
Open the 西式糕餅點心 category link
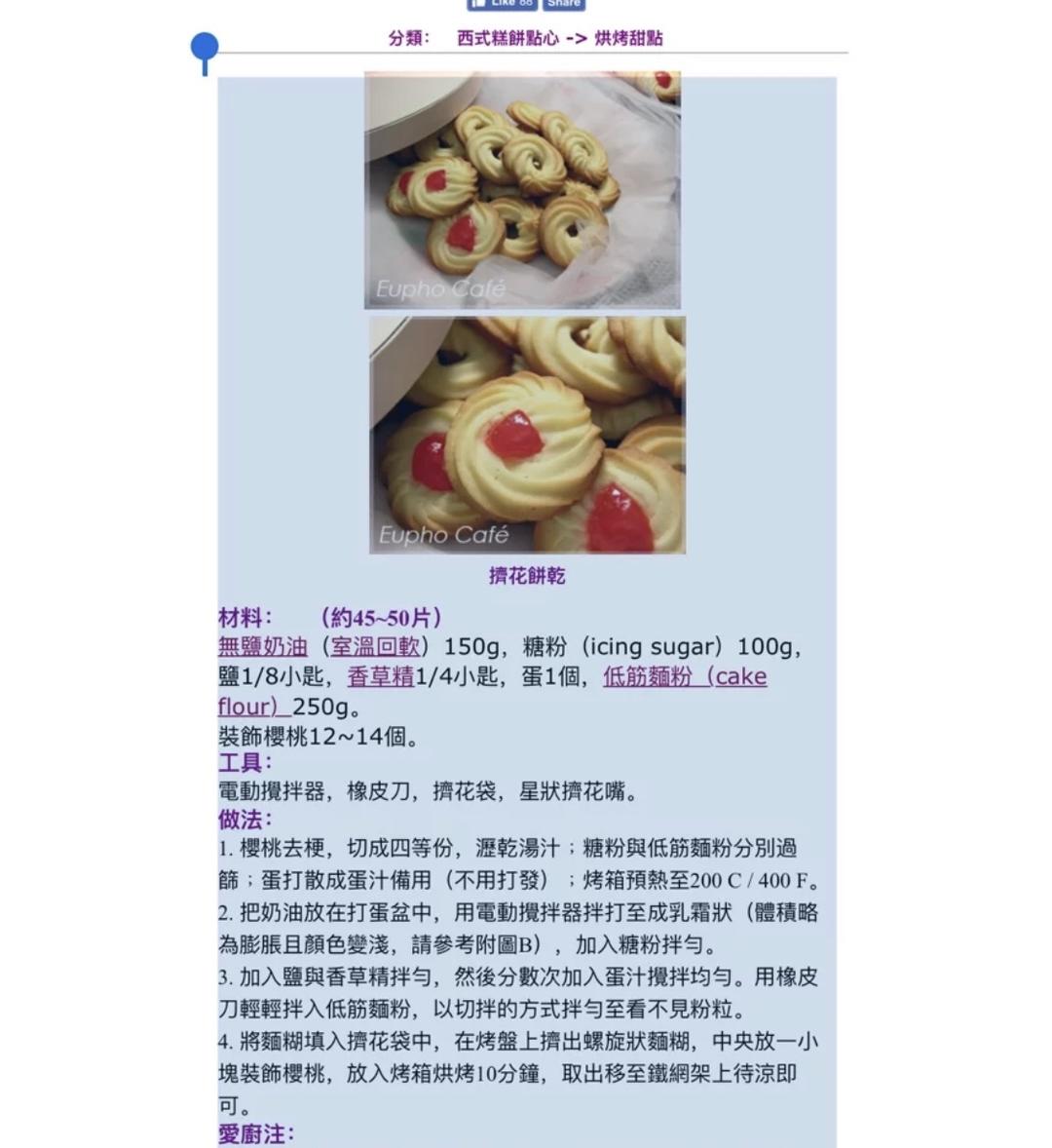click(x=507, y=38)
